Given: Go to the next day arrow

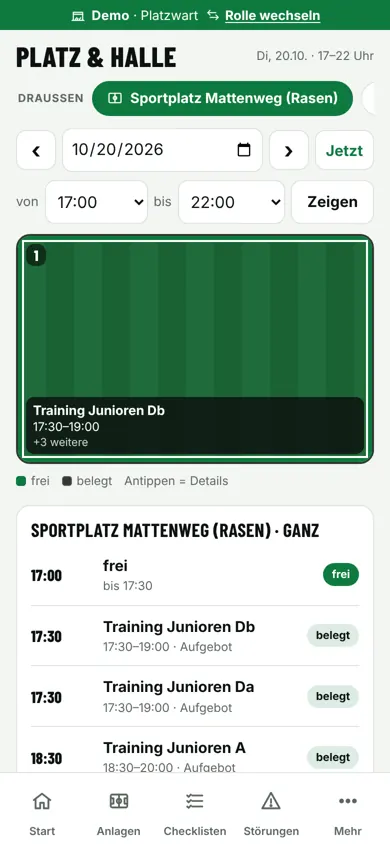Looking at the screenshot, I should click(x=289, y=150).
